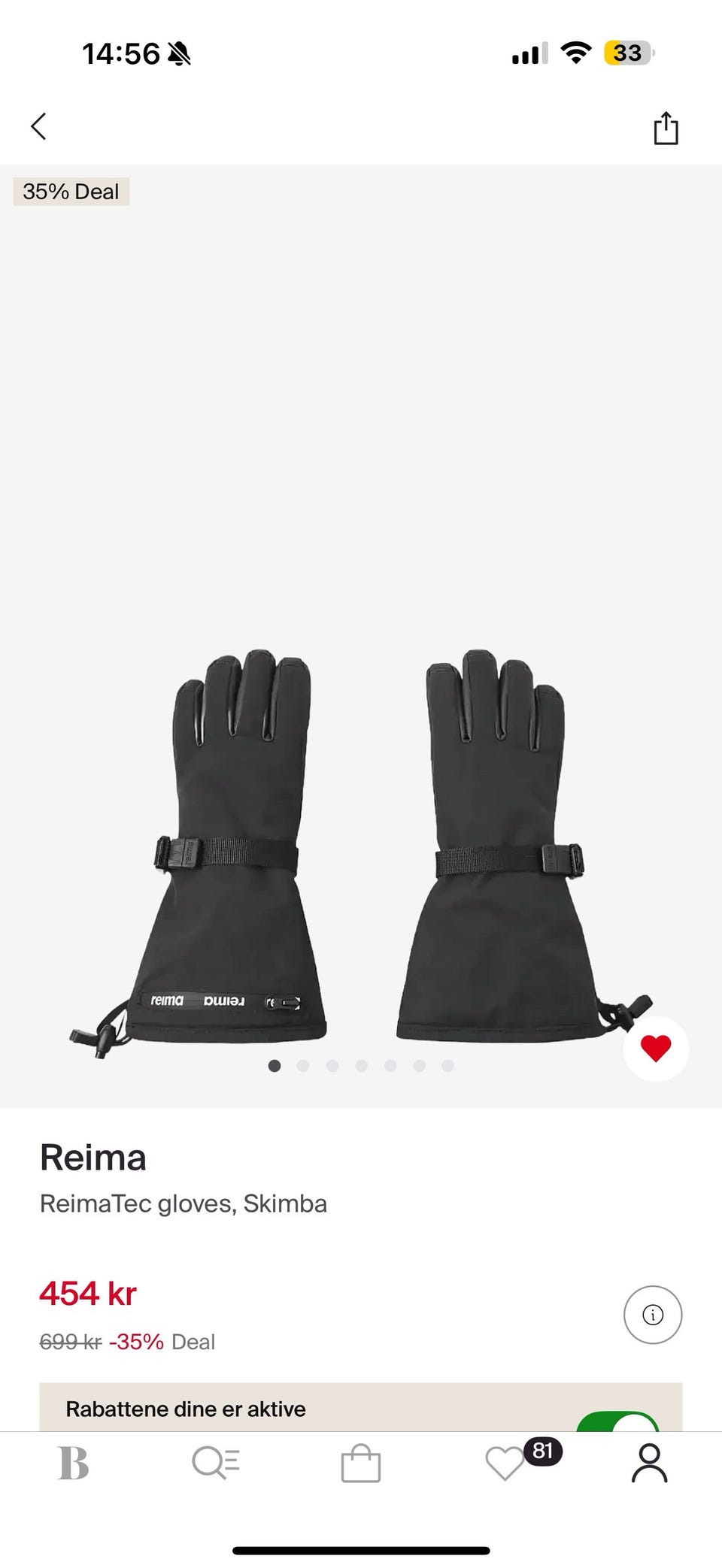Share this Reima gloves product

[666, 128]
